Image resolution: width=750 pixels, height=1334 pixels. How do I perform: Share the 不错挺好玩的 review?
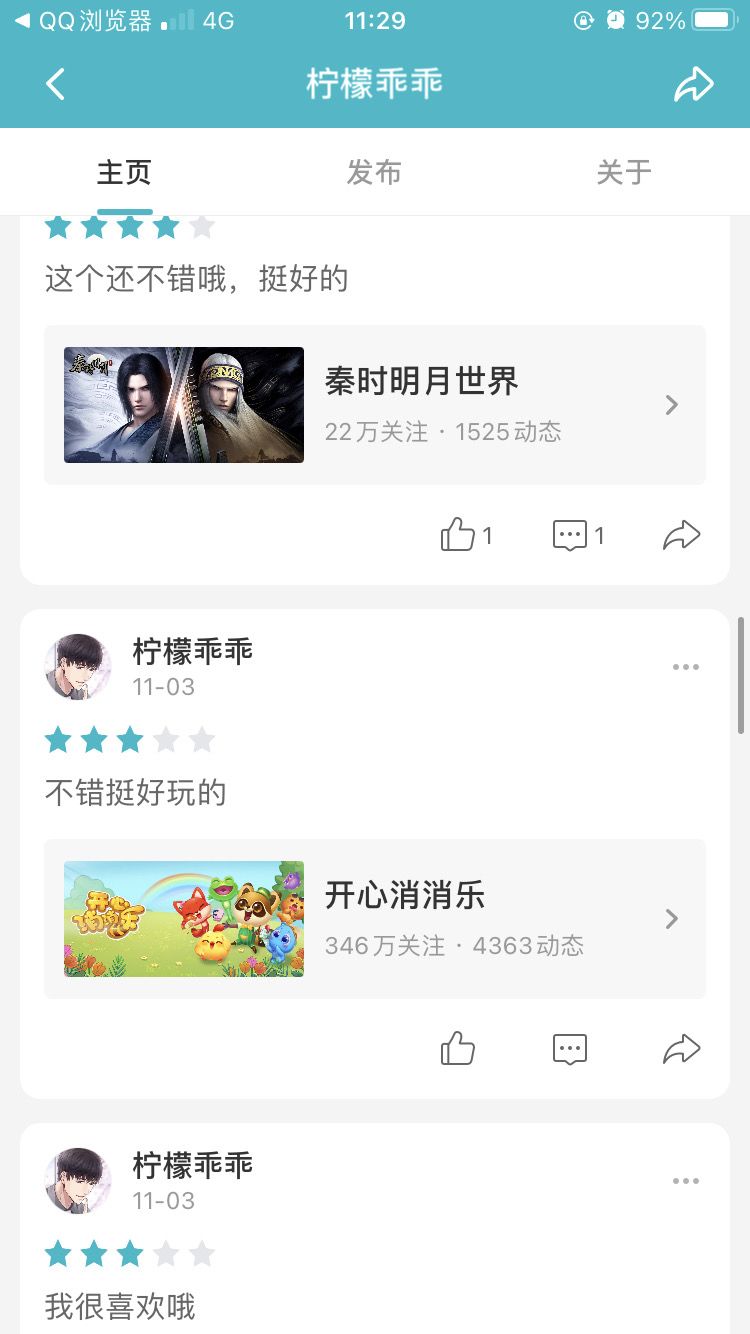pos(681,1049)
